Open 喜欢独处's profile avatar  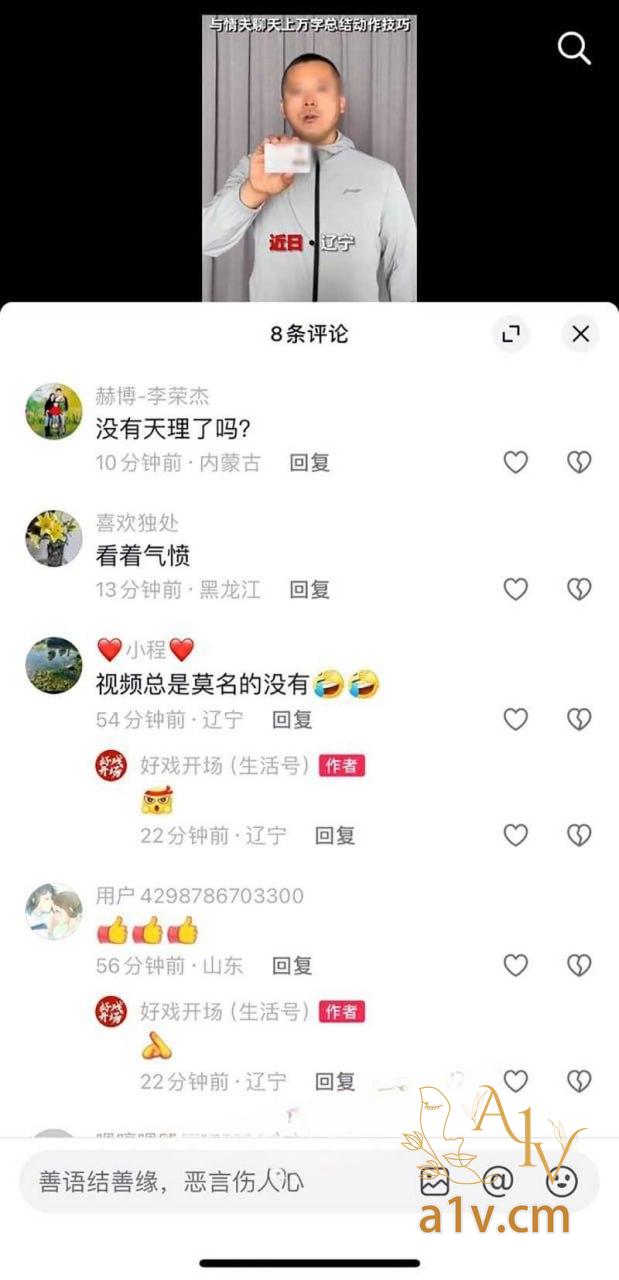(54, 538)
